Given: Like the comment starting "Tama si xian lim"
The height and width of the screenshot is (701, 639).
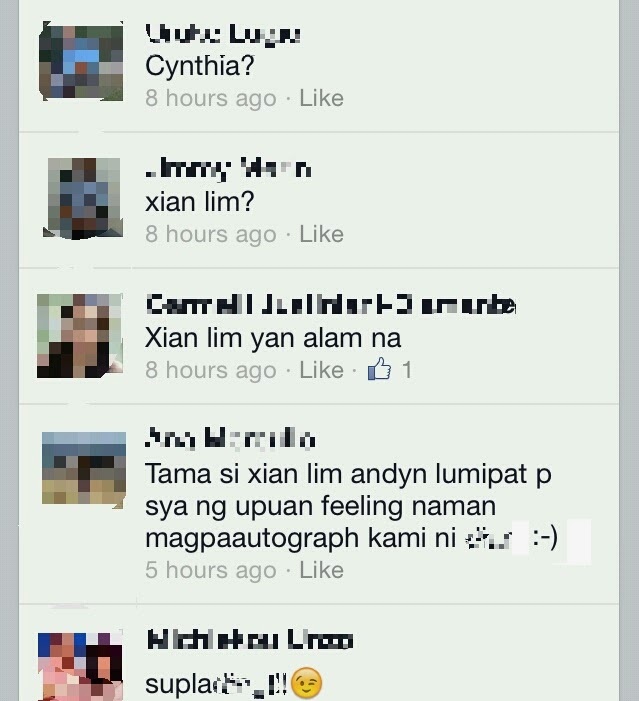Looking at the screenshot, I should 321,570.
